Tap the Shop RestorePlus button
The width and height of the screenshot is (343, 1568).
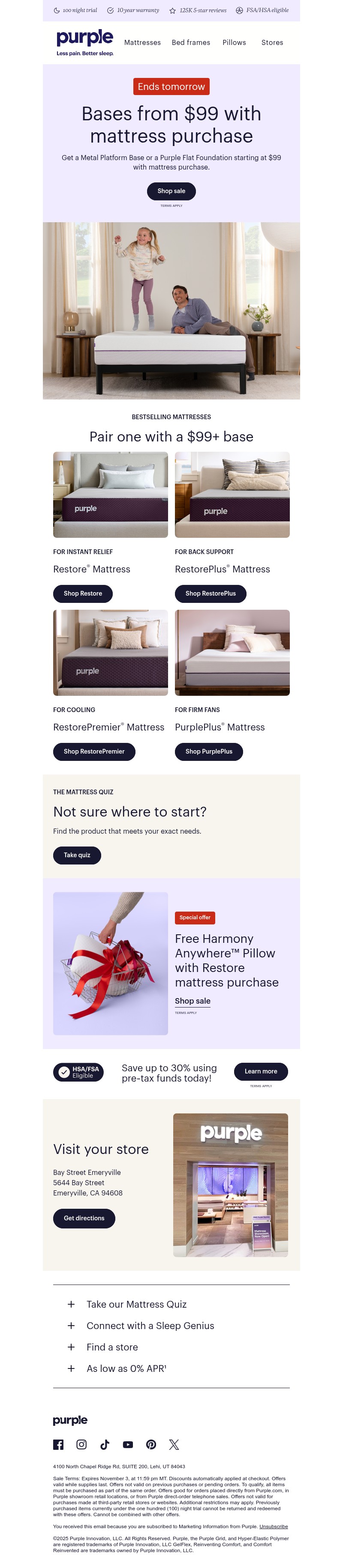click(210, 593)
